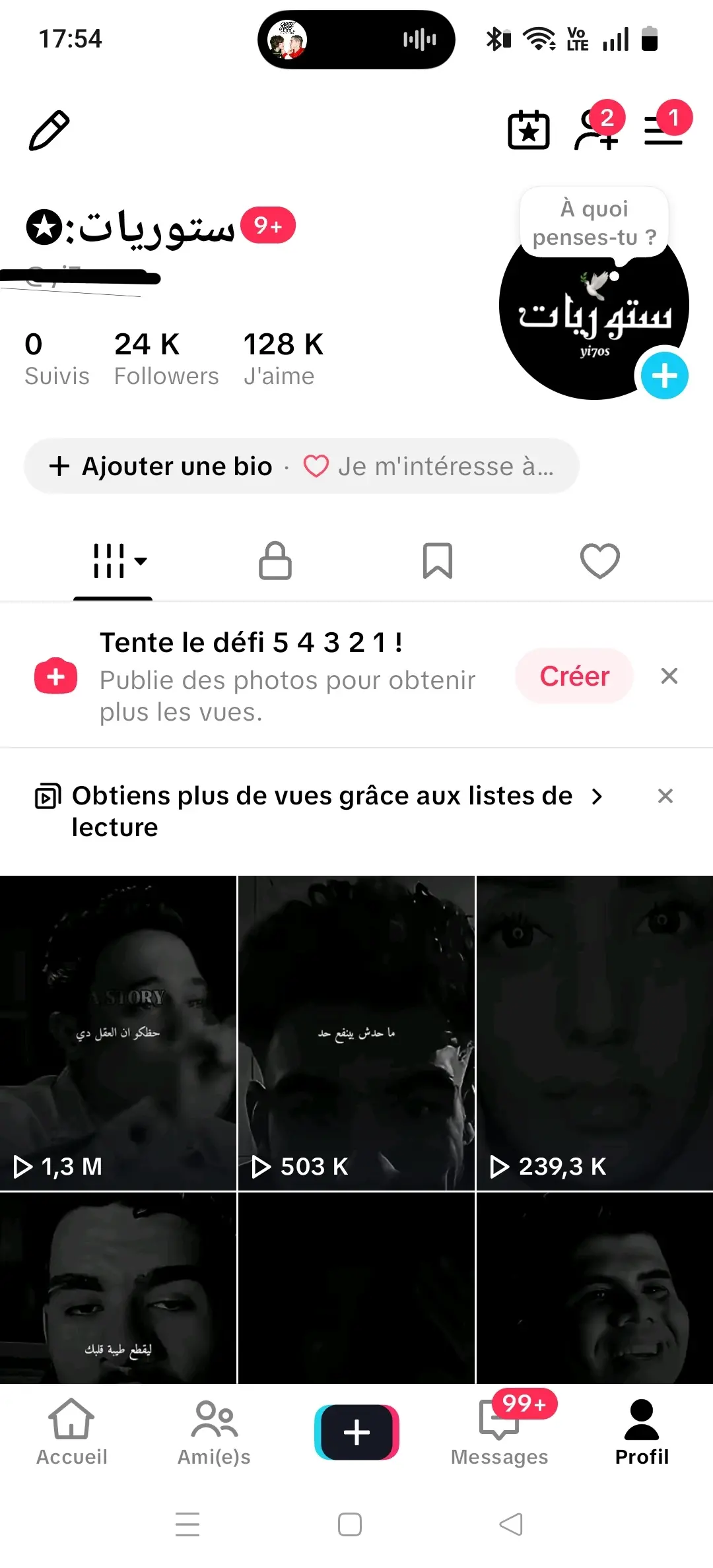Tap the pencil edit icon
Viewport: 713px width, 1568px height.
49,130
